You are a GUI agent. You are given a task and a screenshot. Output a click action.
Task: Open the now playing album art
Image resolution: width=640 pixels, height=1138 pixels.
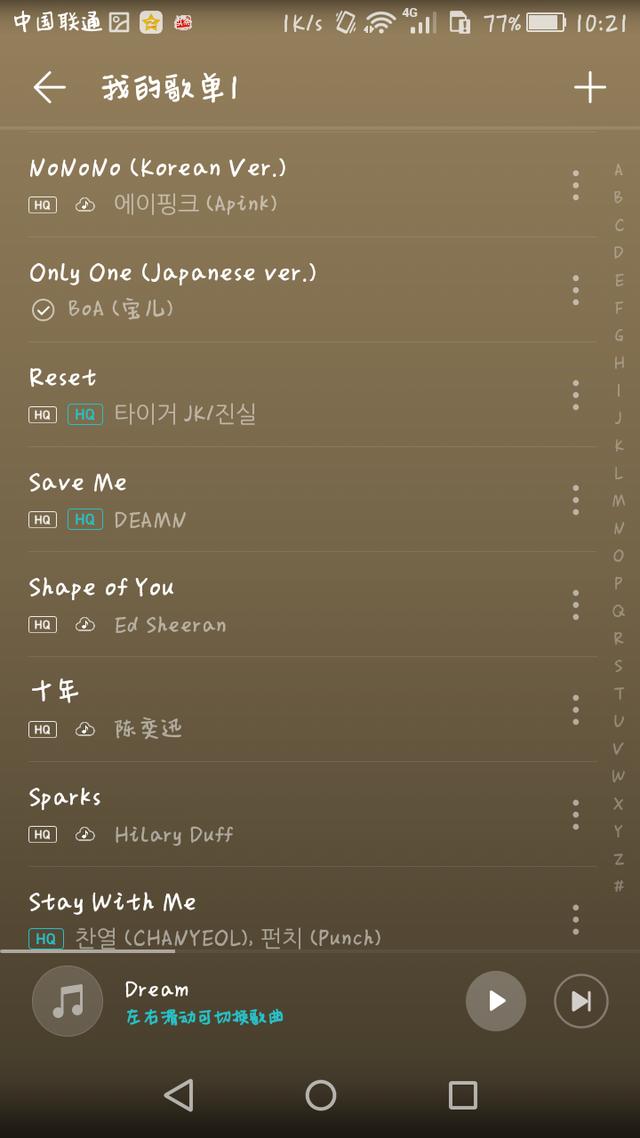coord(67,1001)
